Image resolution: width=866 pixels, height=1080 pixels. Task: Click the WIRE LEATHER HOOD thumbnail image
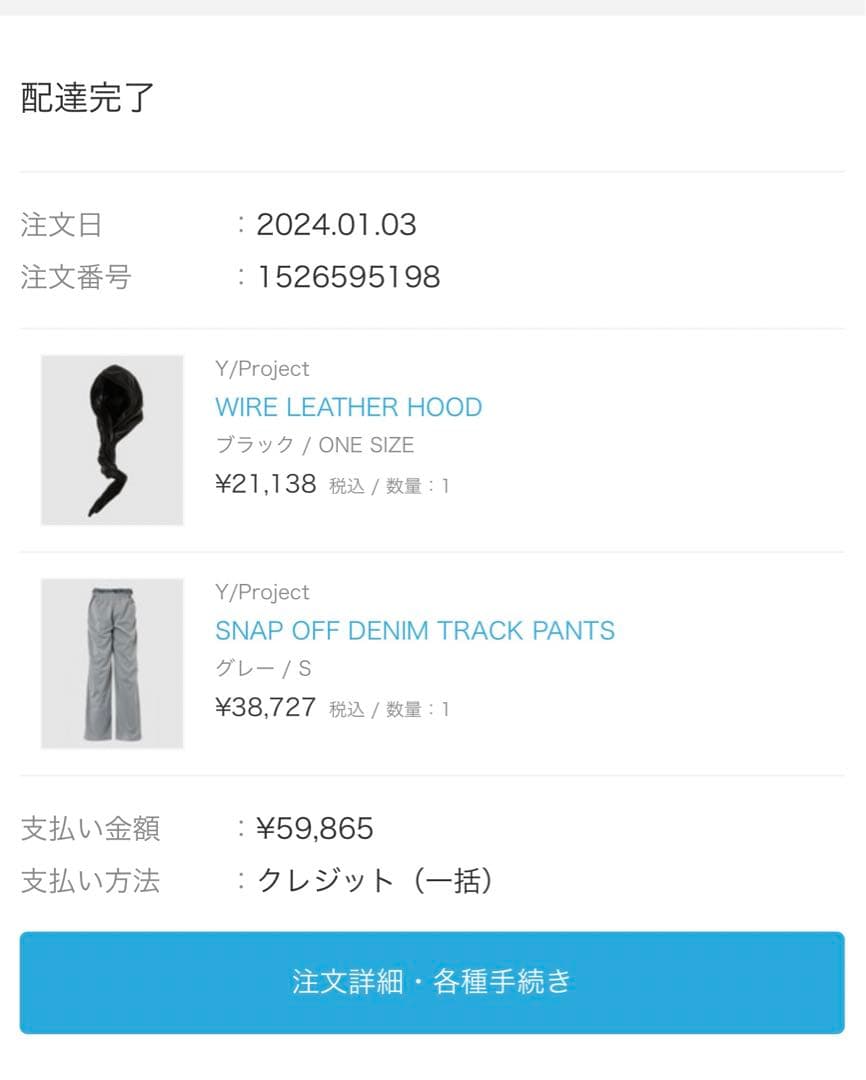111,440
